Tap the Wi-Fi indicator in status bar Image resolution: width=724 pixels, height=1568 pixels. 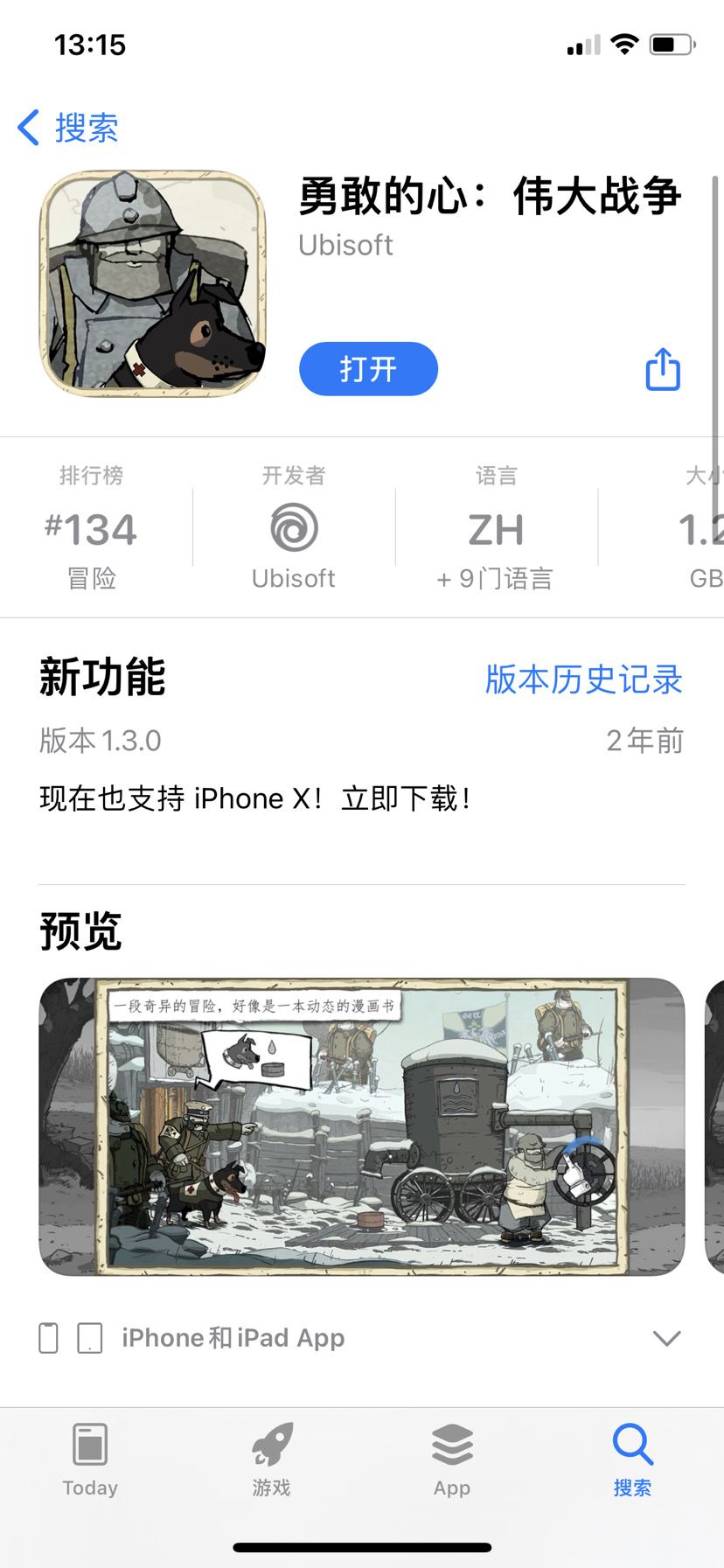tap(623, 45)
